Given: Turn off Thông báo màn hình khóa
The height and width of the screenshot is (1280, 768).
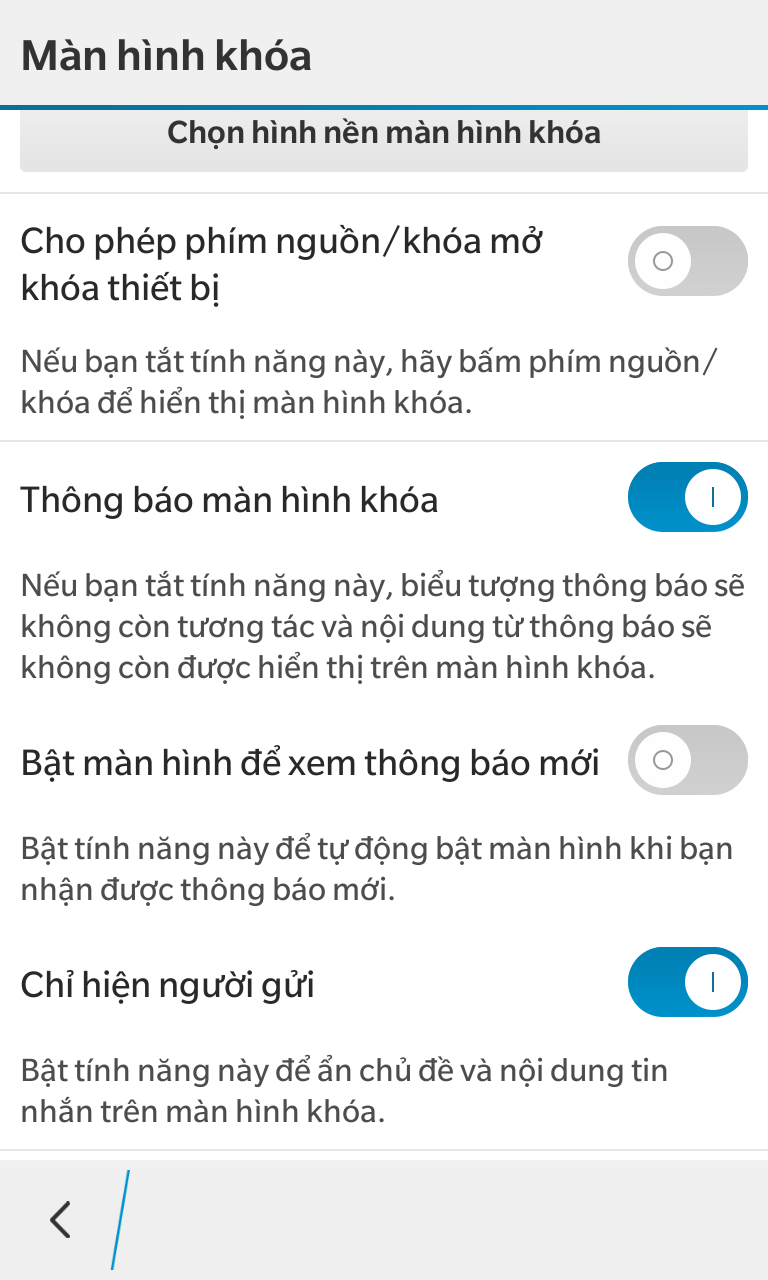Looking at the screenshot, I should point(688,497).
